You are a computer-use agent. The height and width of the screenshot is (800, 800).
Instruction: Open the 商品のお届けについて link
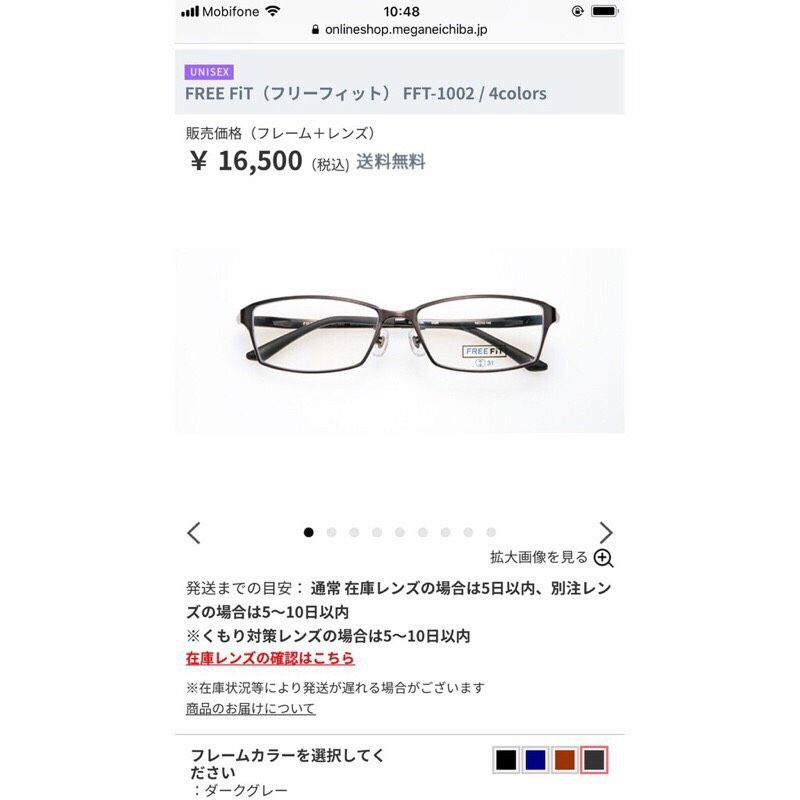[250, 708]
